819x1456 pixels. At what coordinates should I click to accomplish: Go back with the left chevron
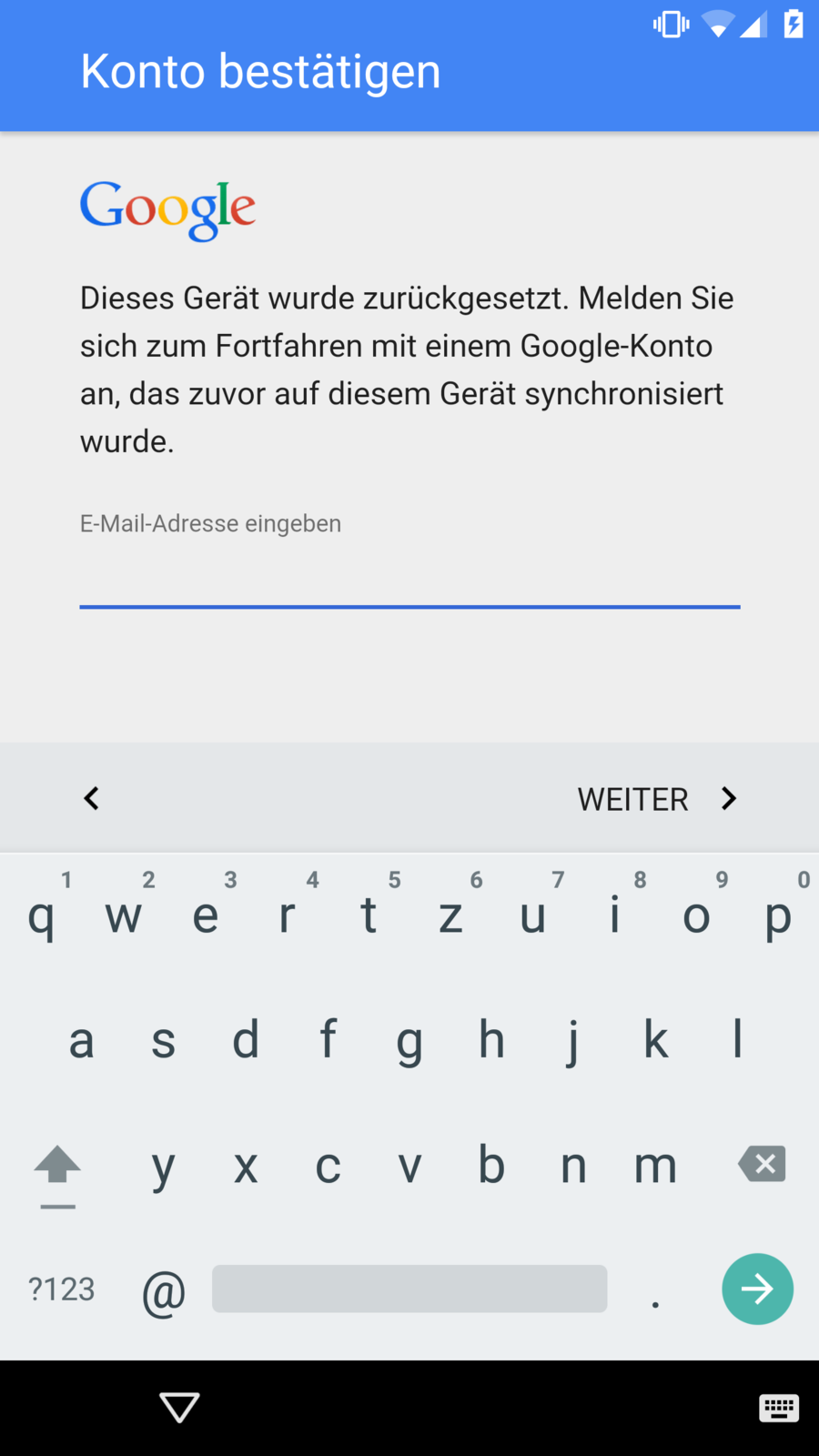tap(92, 799)
